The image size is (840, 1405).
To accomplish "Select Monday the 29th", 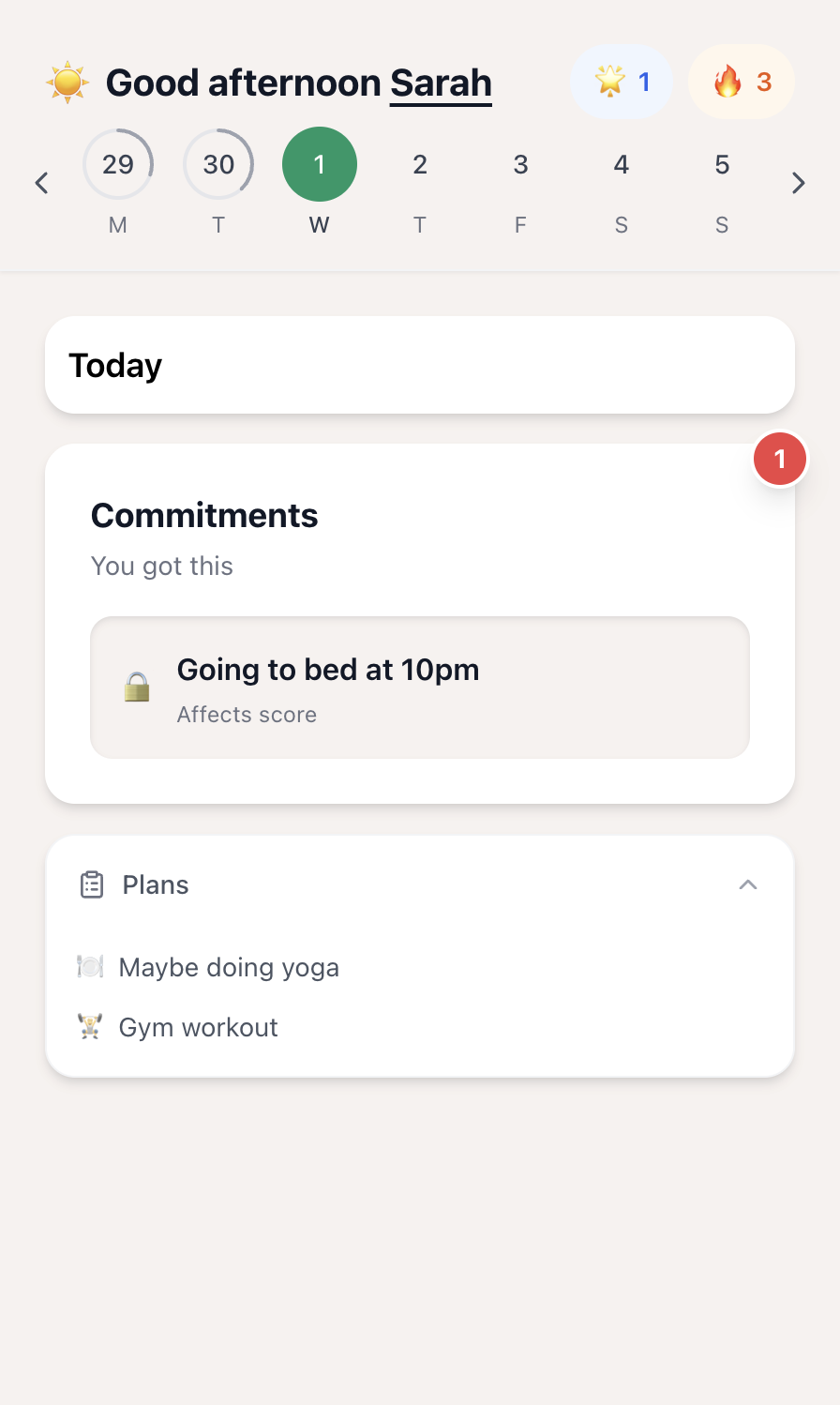I will point(118,165).
